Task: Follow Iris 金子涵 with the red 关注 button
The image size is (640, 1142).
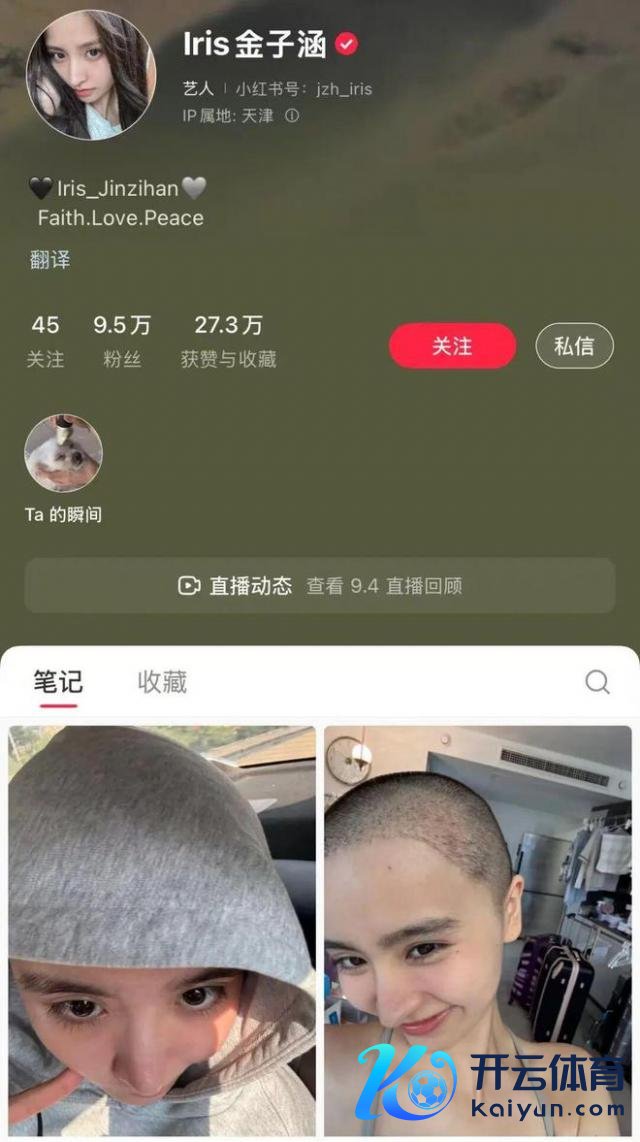Action: tap(452, 346)
